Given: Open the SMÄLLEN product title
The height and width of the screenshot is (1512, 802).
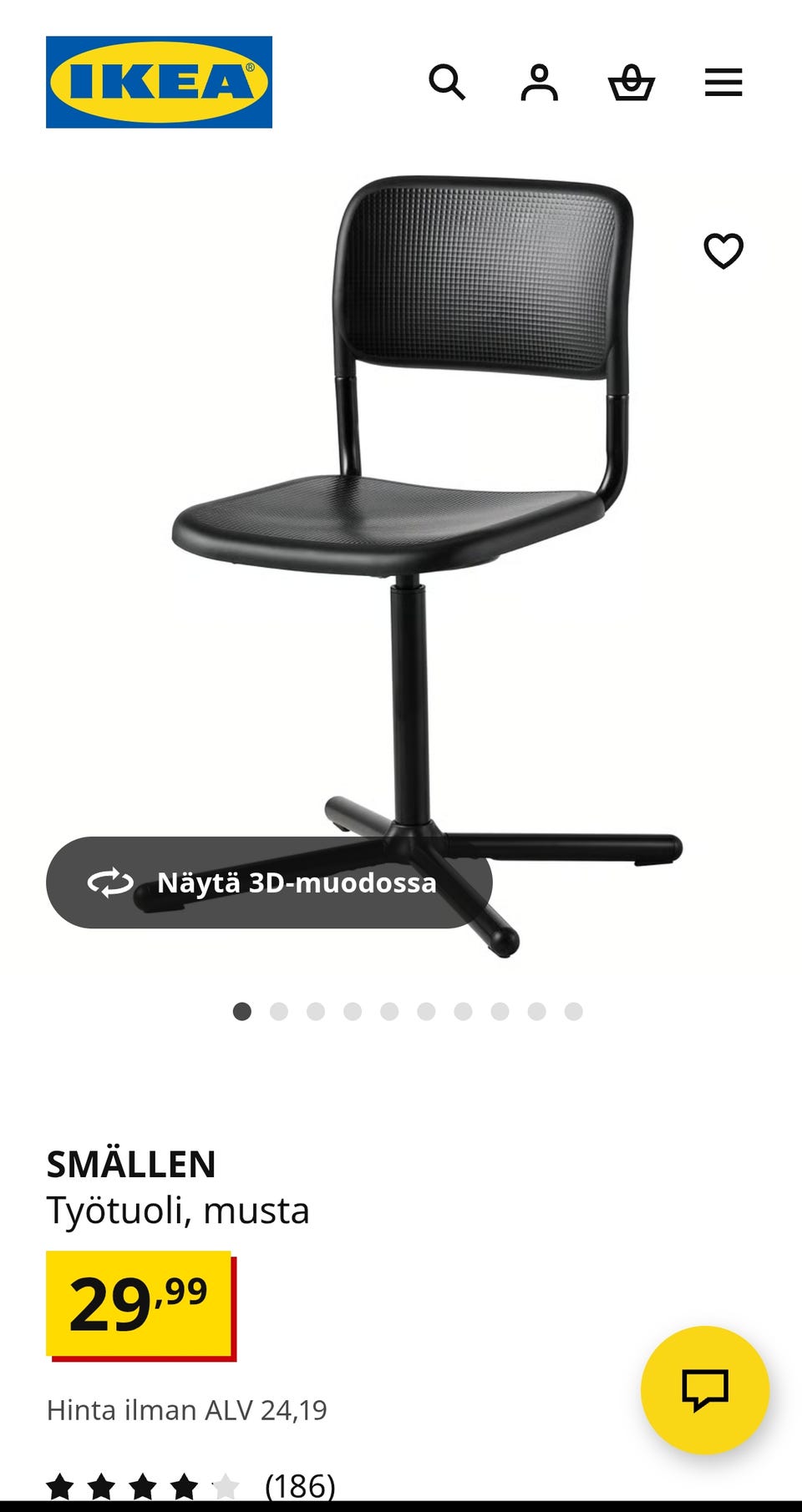Looking at the screenshot, I should tap(132, 1161).
